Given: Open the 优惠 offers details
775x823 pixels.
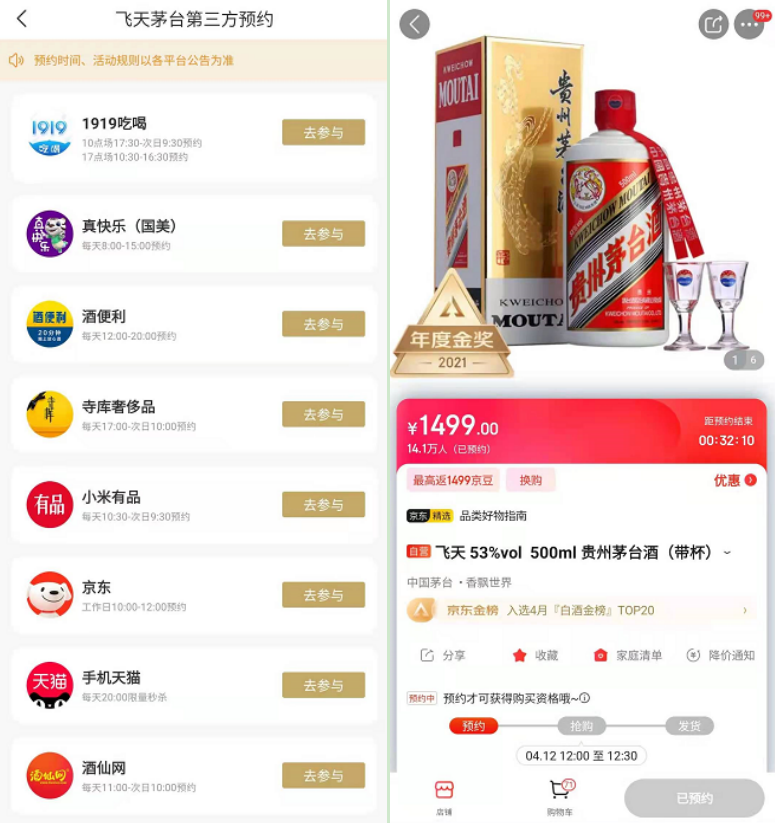Looking at the screenshot, I should point(735,480).
